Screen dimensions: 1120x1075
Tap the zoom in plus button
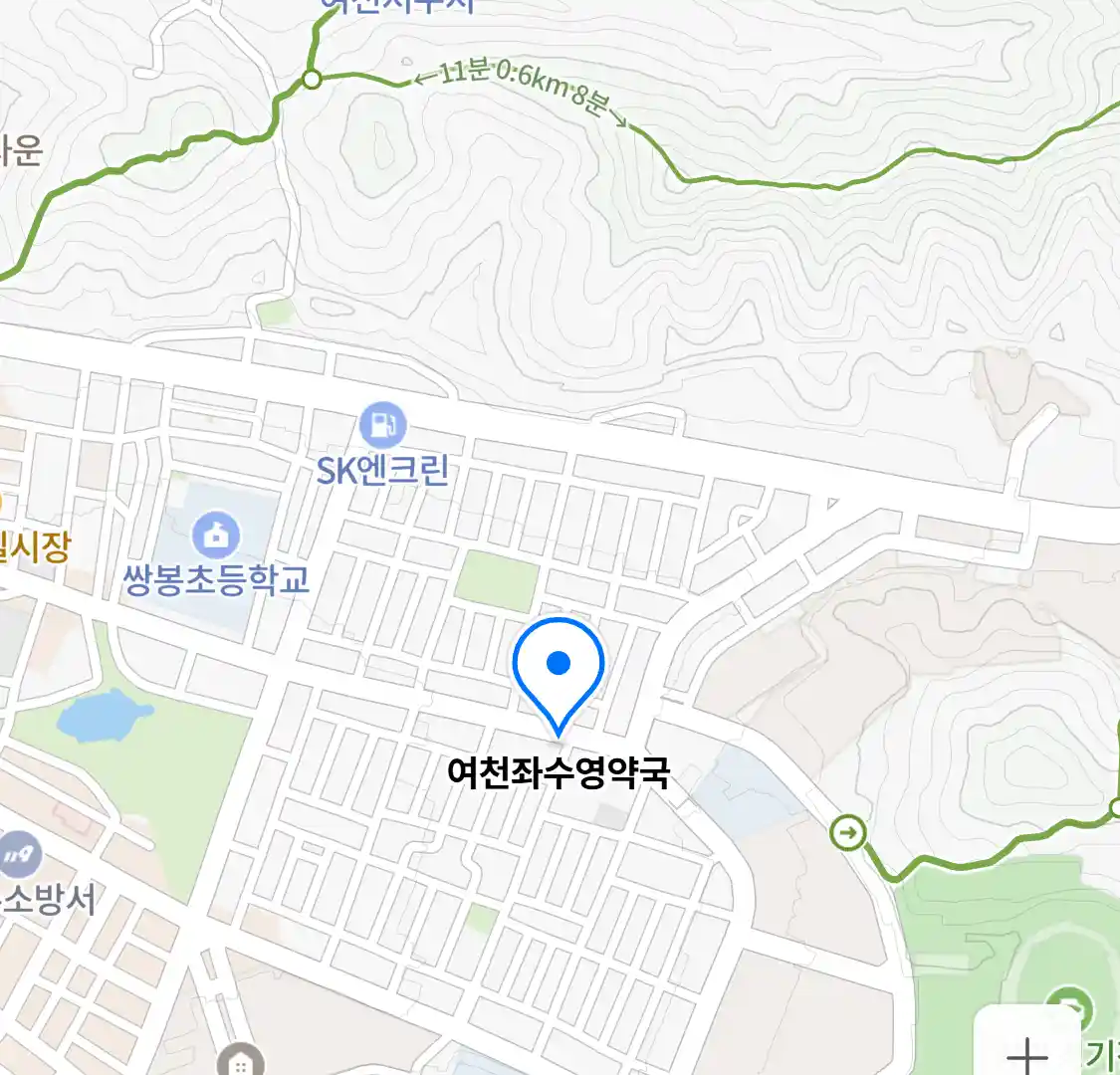pos(1027,1051)
